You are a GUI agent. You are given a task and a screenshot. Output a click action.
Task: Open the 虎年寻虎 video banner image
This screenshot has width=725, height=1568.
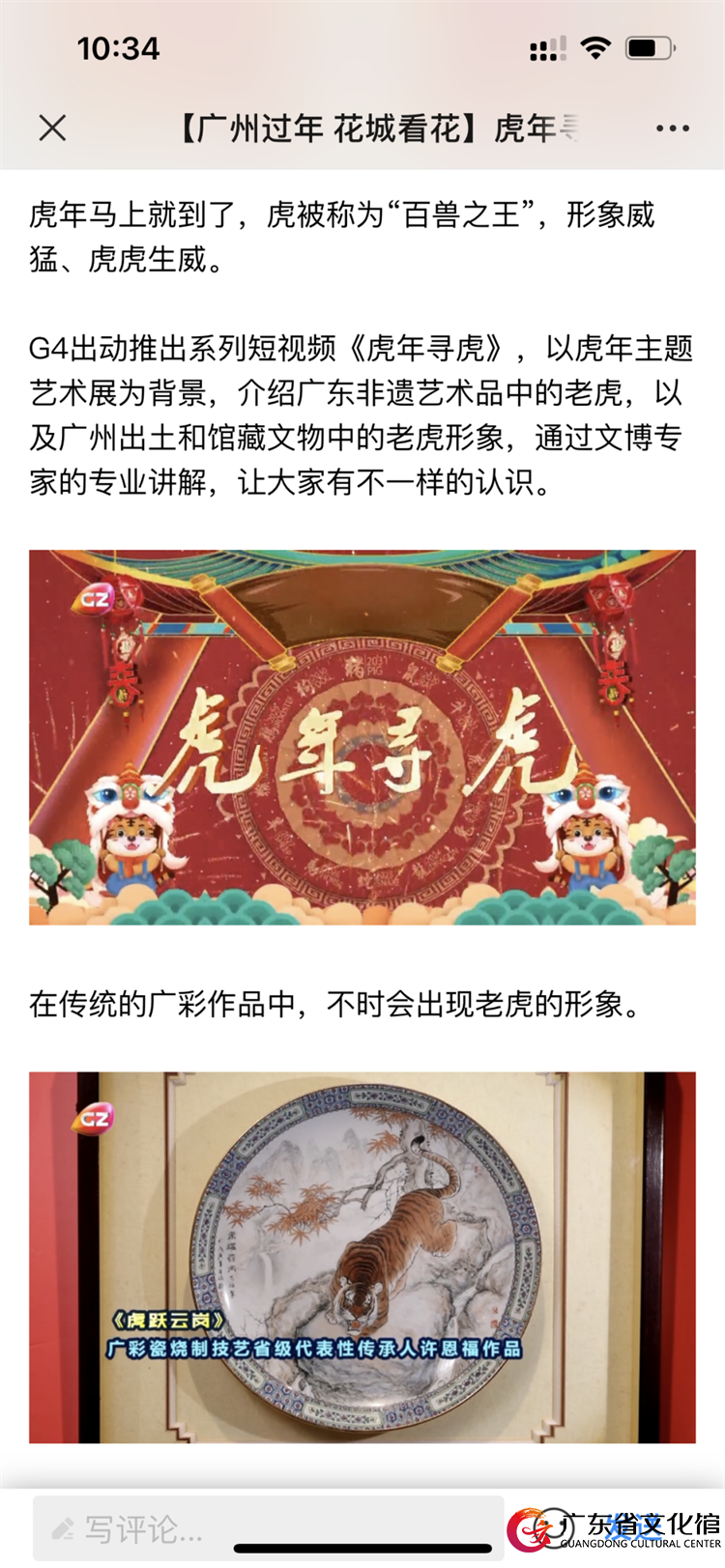[362, 737]
